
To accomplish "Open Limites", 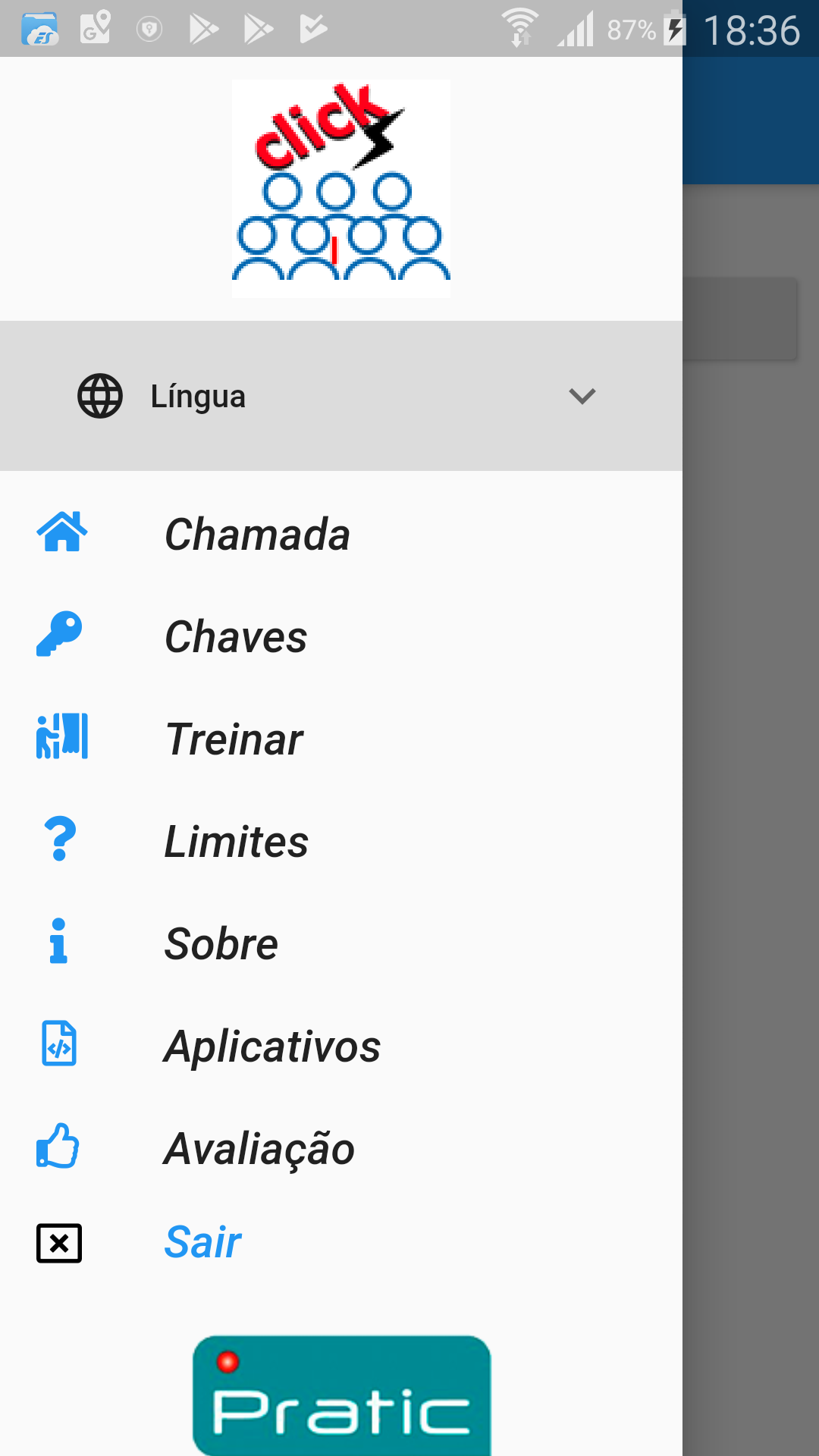I will [340, 841].
